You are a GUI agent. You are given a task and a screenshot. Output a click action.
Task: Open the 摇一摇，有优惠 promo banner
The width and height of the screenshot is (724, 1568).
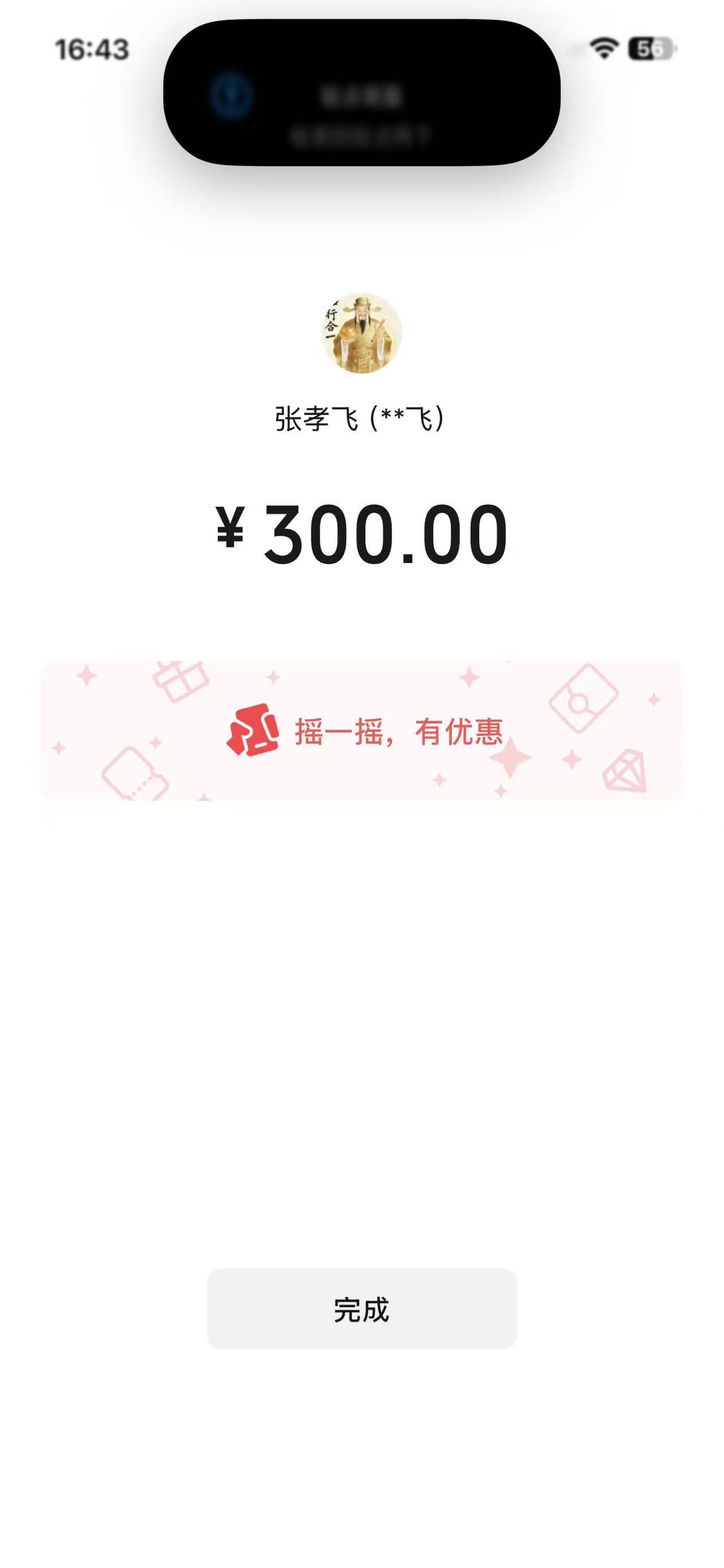(x=361, y=730)
